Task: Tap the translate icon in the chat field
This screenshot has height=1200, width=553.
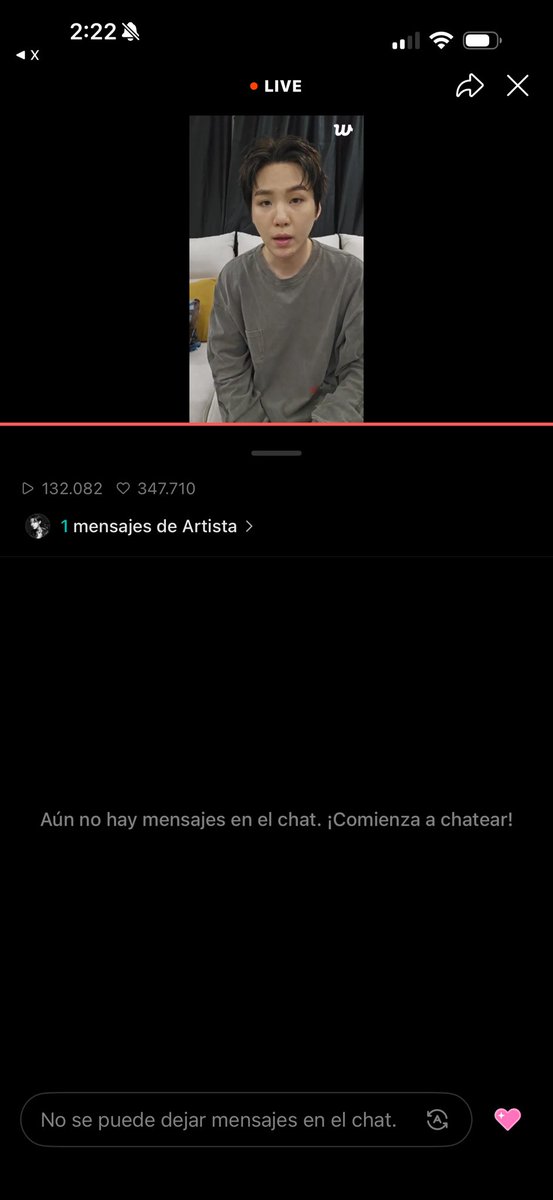Action: 437,1120
